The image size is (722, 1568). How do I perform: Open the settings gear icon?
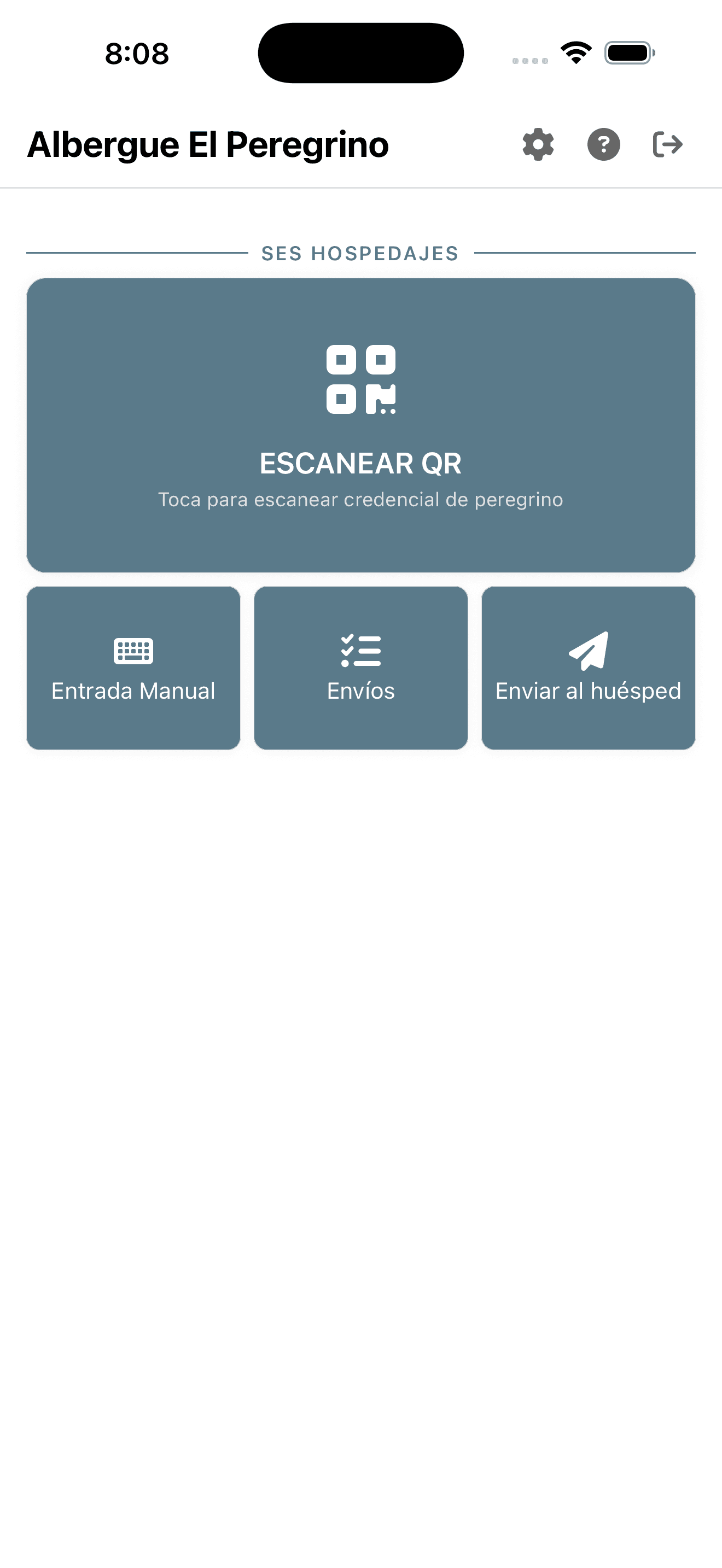click(538, 145)
